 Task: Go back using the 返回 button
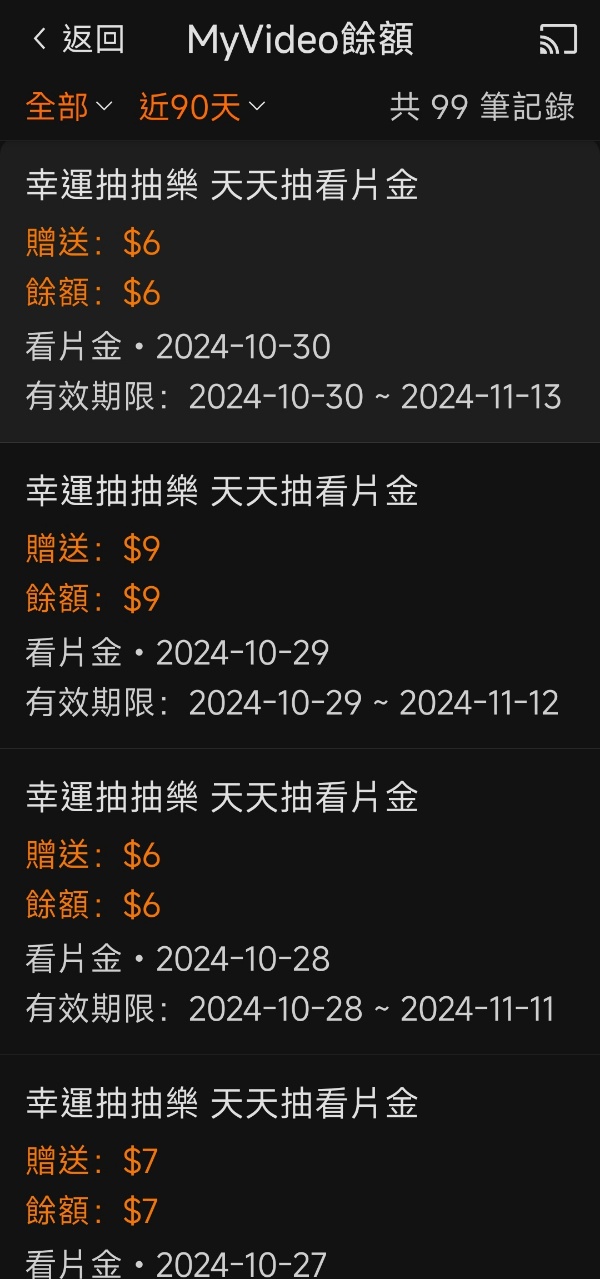tap(78, 40)
